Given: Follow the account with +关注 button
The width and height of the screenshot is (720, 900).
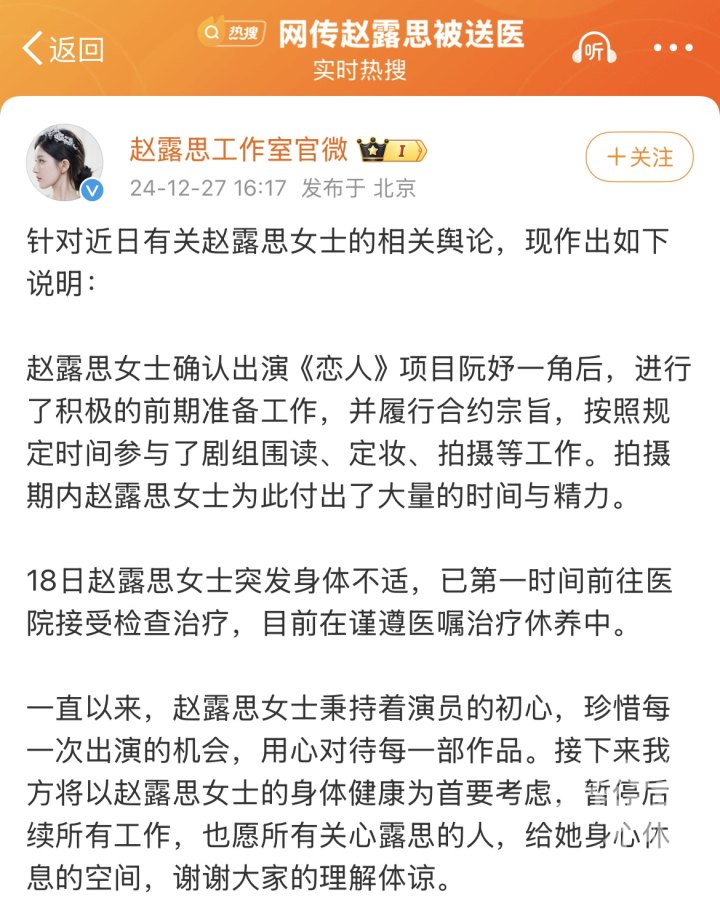Looking at the screenshot, I should point(639,157).
